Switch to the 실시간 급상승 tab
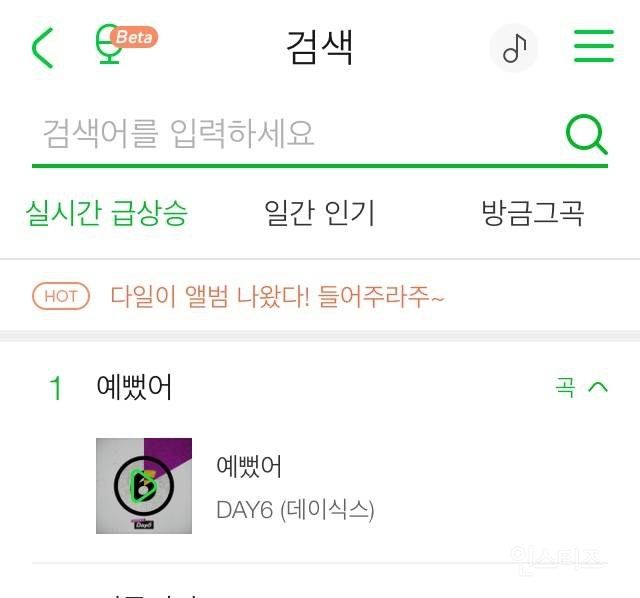 pyautogui.click(x=106, y=213)
